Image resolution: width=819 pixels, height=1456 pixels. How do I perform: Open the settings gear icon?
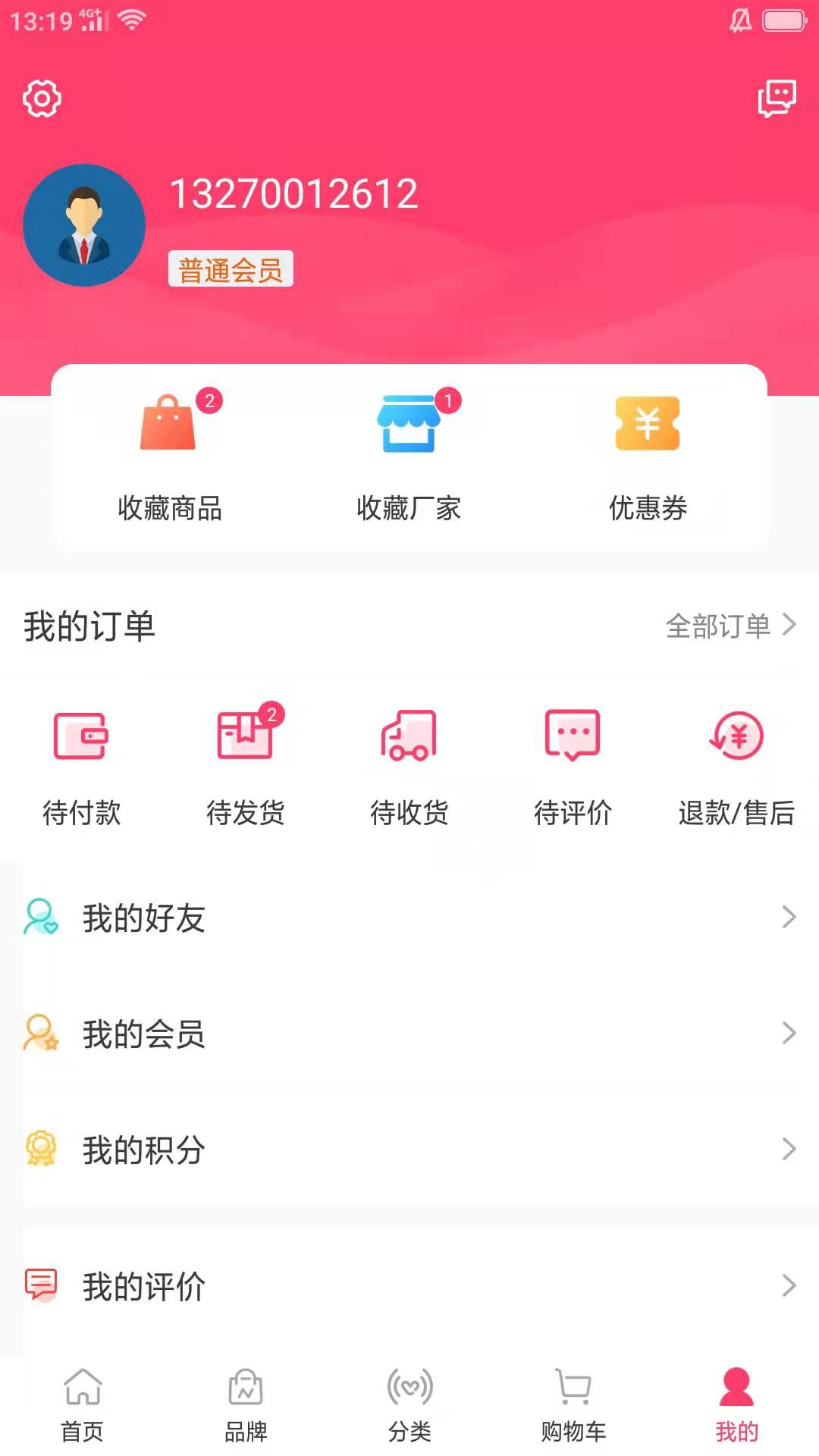tap(42, 99)
